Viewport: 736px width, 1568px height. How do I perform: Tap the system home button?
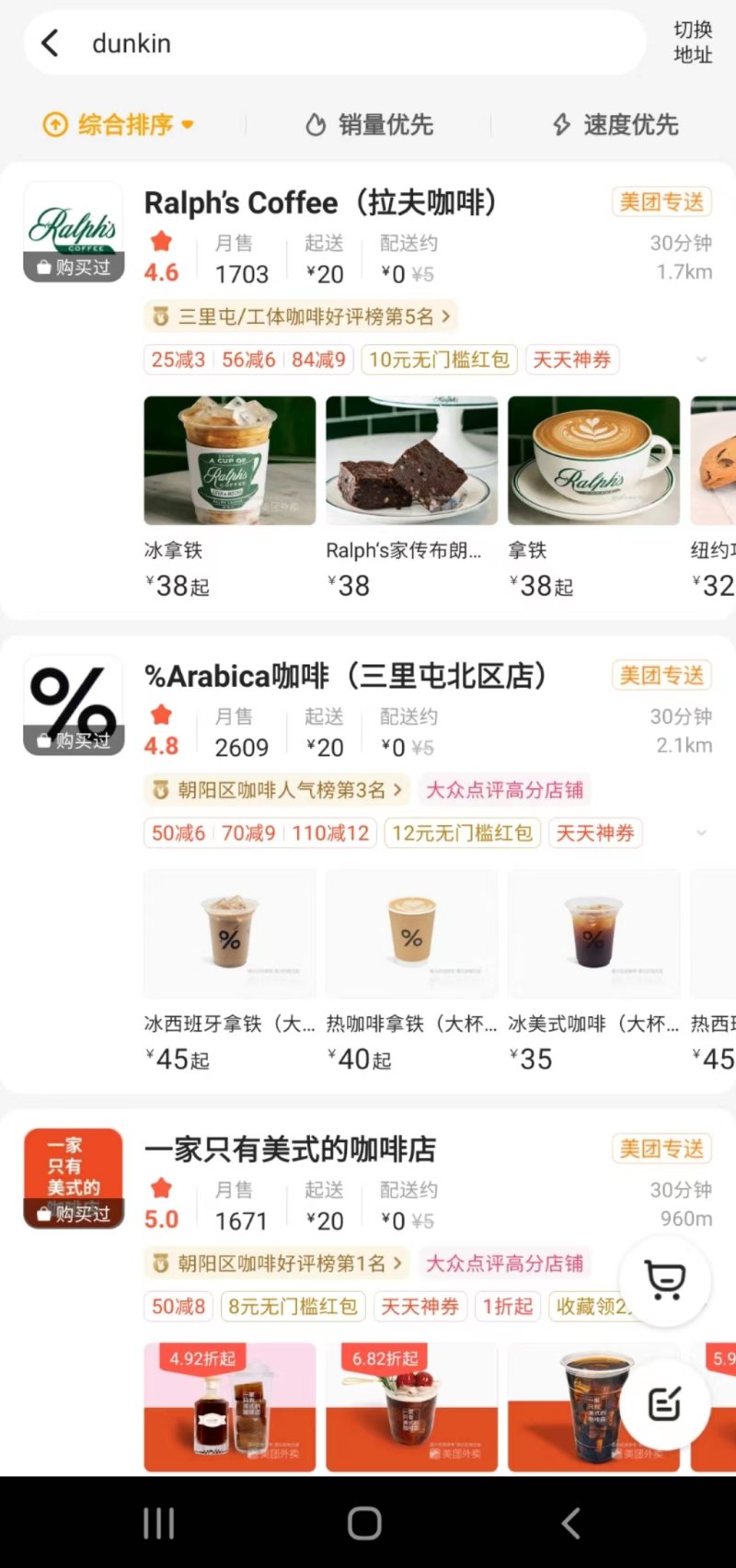pyautogui.click(x=365, y=1523)
